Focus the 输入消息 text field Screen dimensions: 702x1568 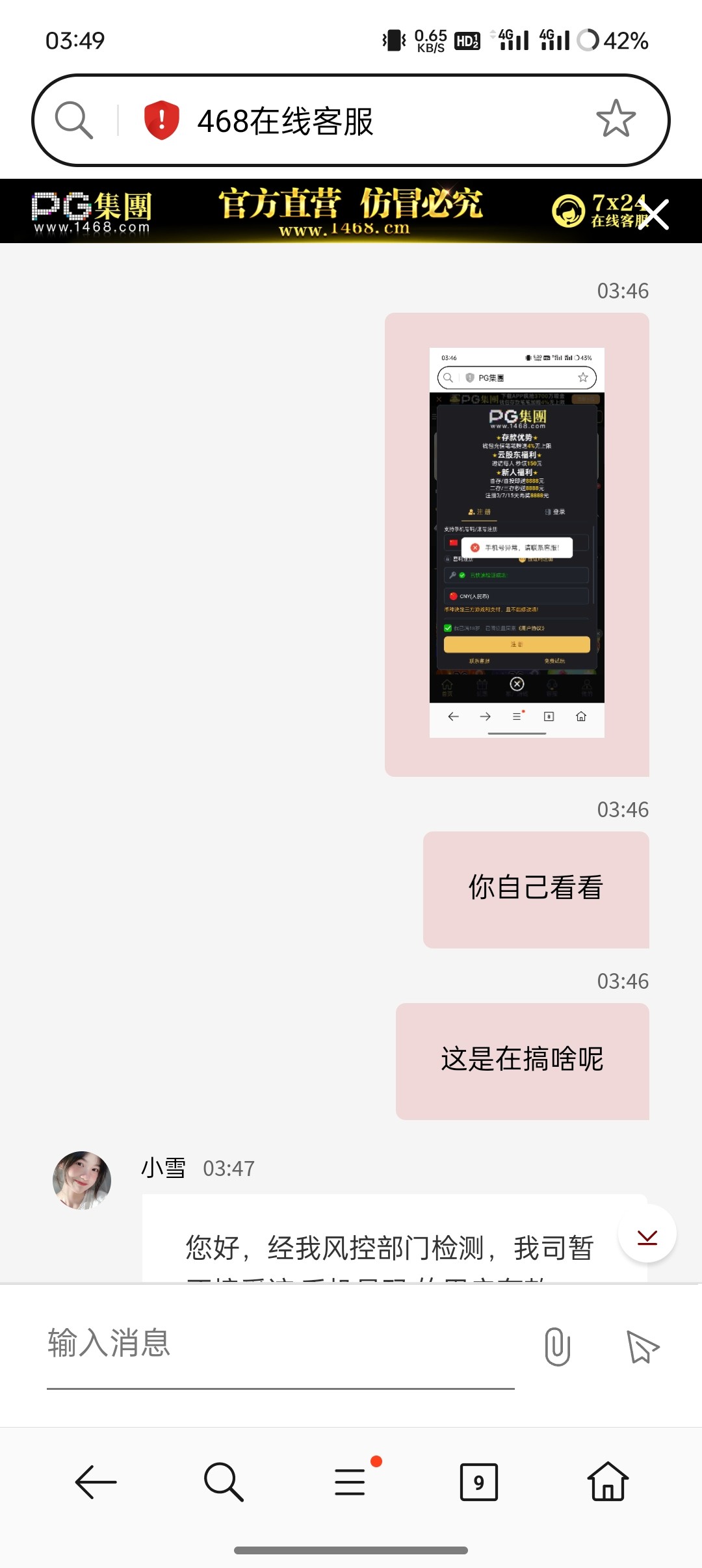coord(279,1344)
